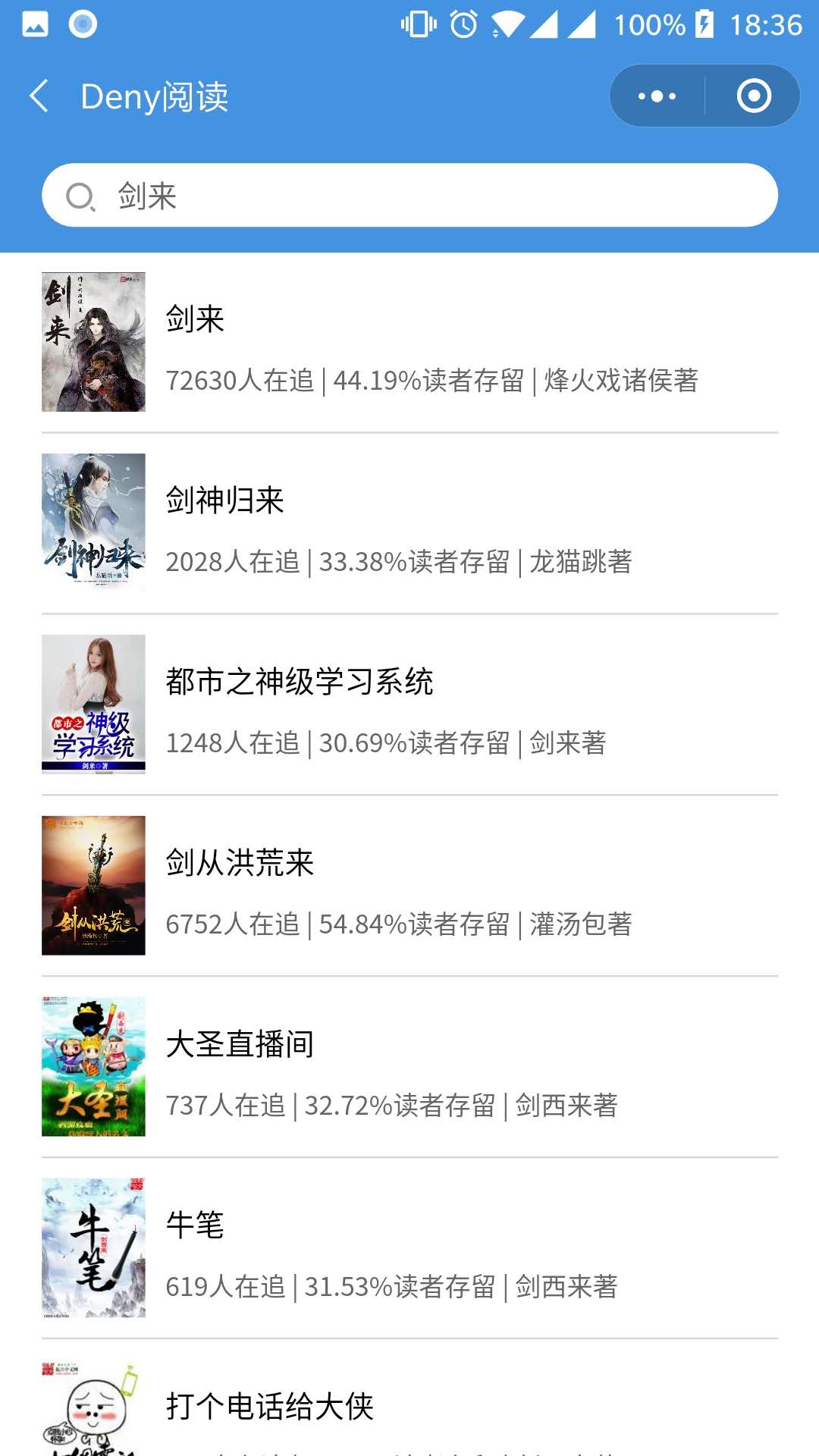Choose the book 牛笔
The height and width of the screenshot is (1456, 819).
(x=409, y=1248)
